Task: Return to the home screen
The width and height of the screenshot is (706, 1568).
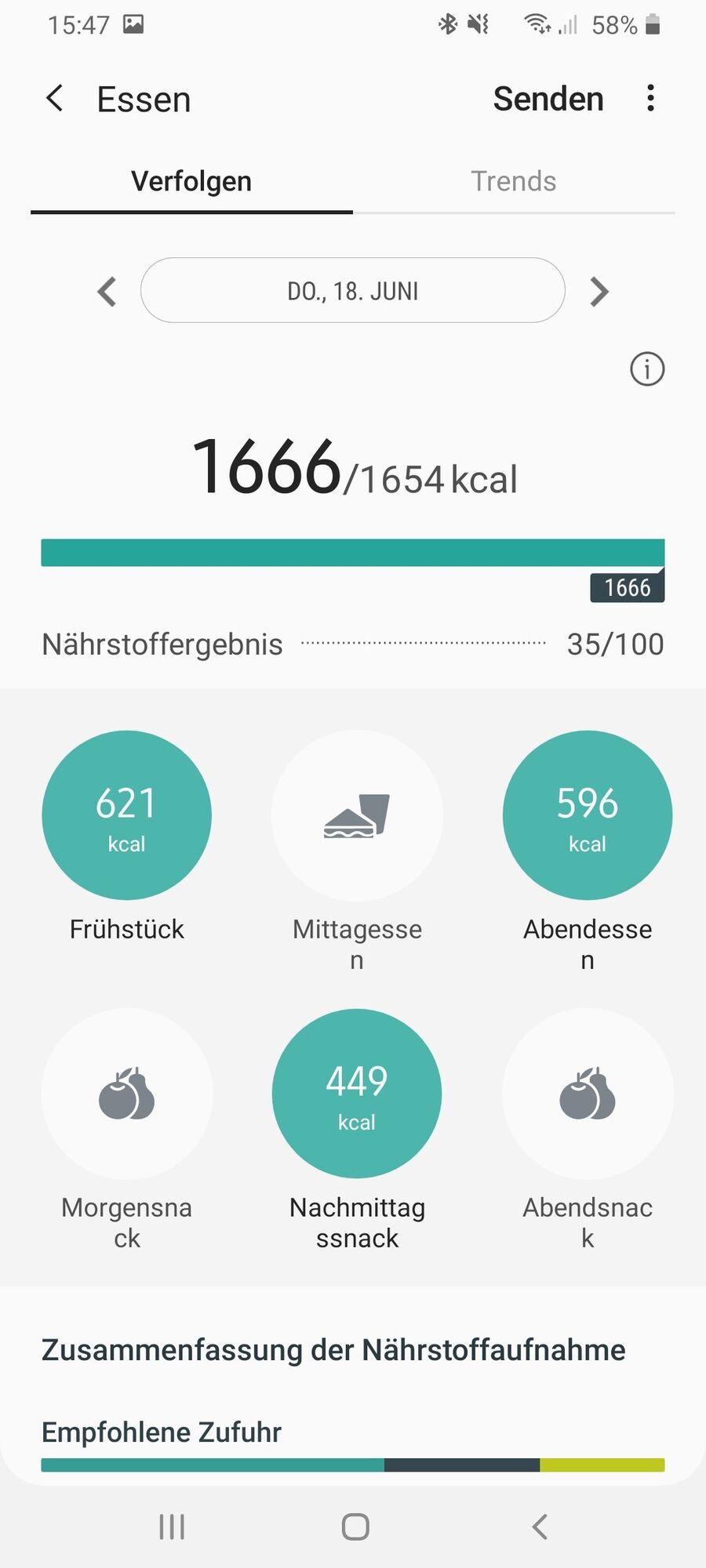Action: point(355,1526)
